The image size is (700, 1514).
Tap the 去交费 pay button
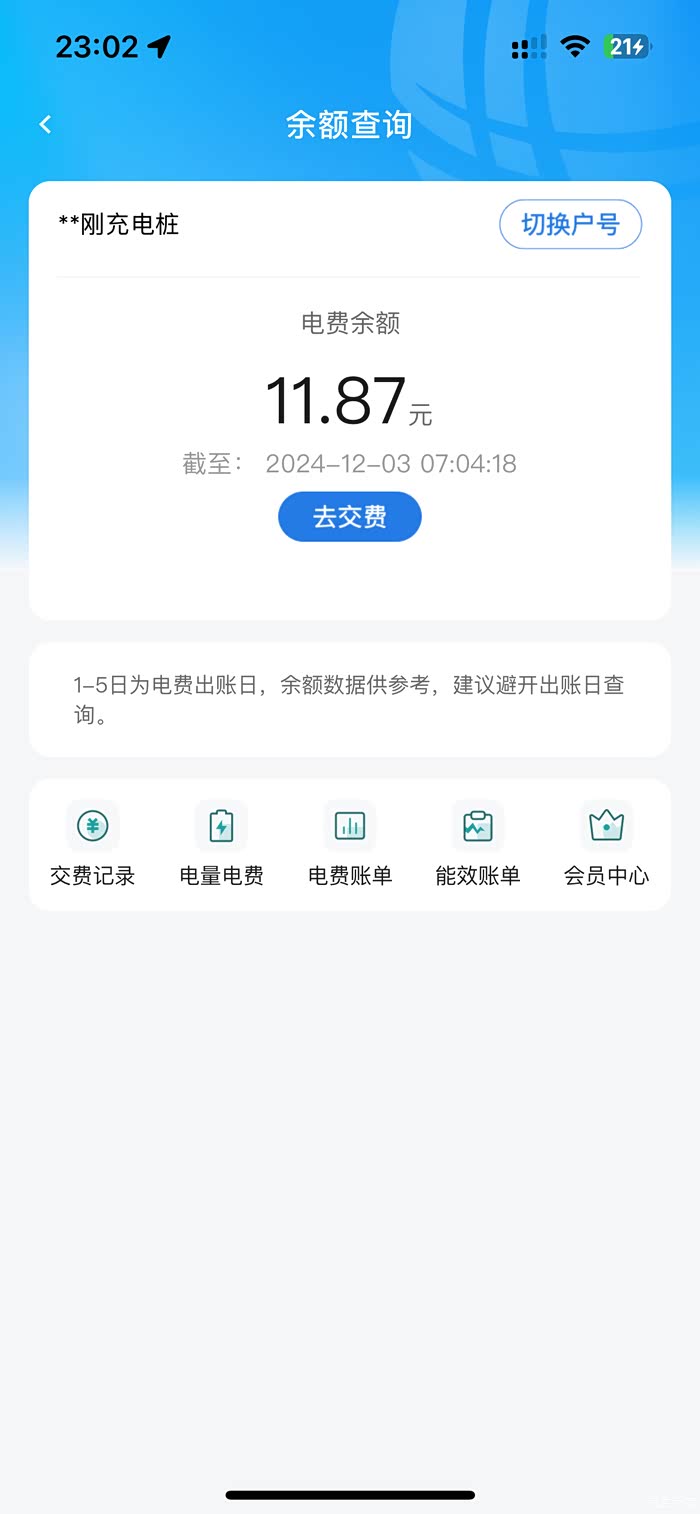coord(350,517)
